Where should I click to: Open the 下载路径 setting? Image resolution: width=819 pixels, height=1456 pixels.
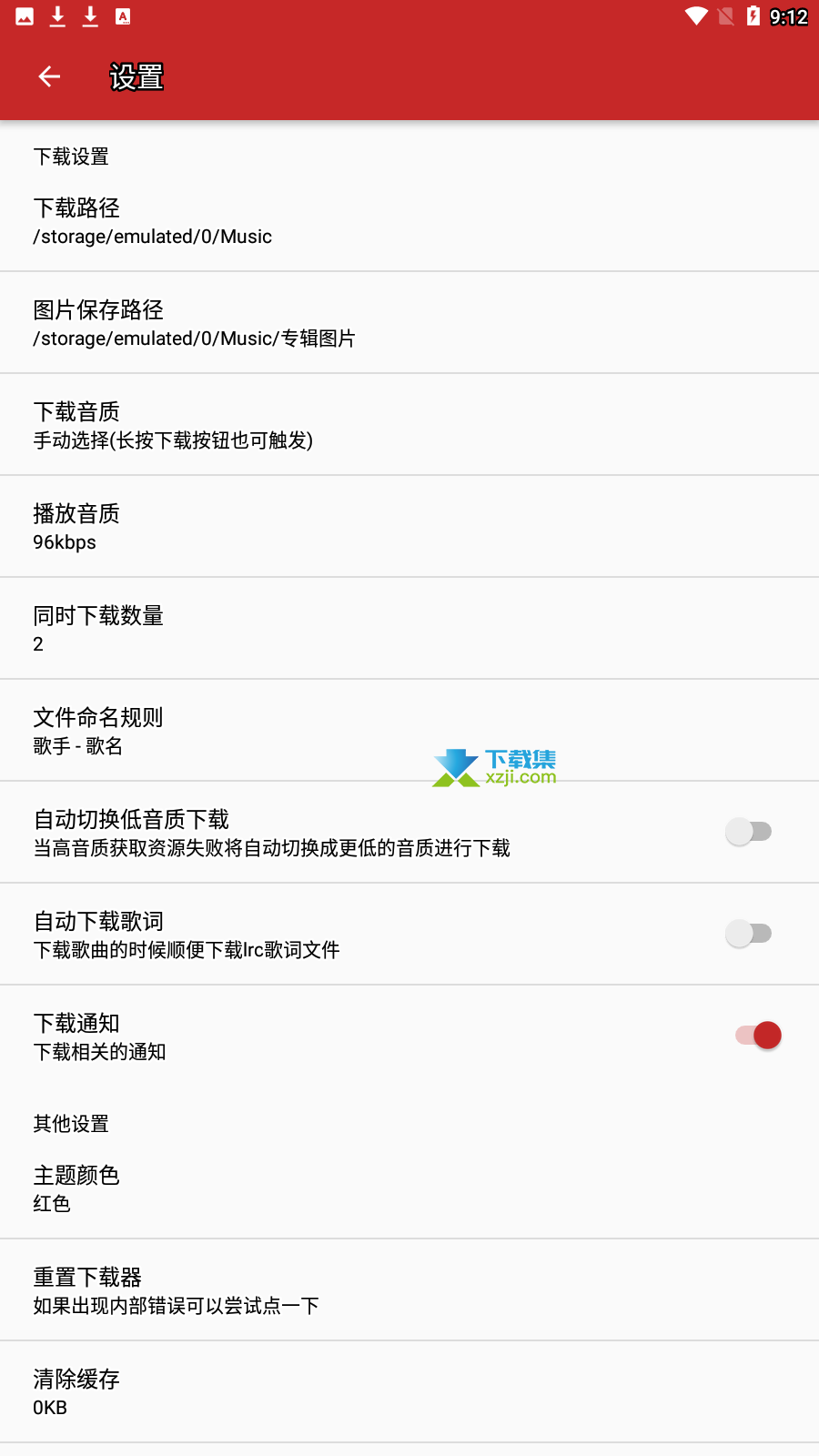coord(409,221)
